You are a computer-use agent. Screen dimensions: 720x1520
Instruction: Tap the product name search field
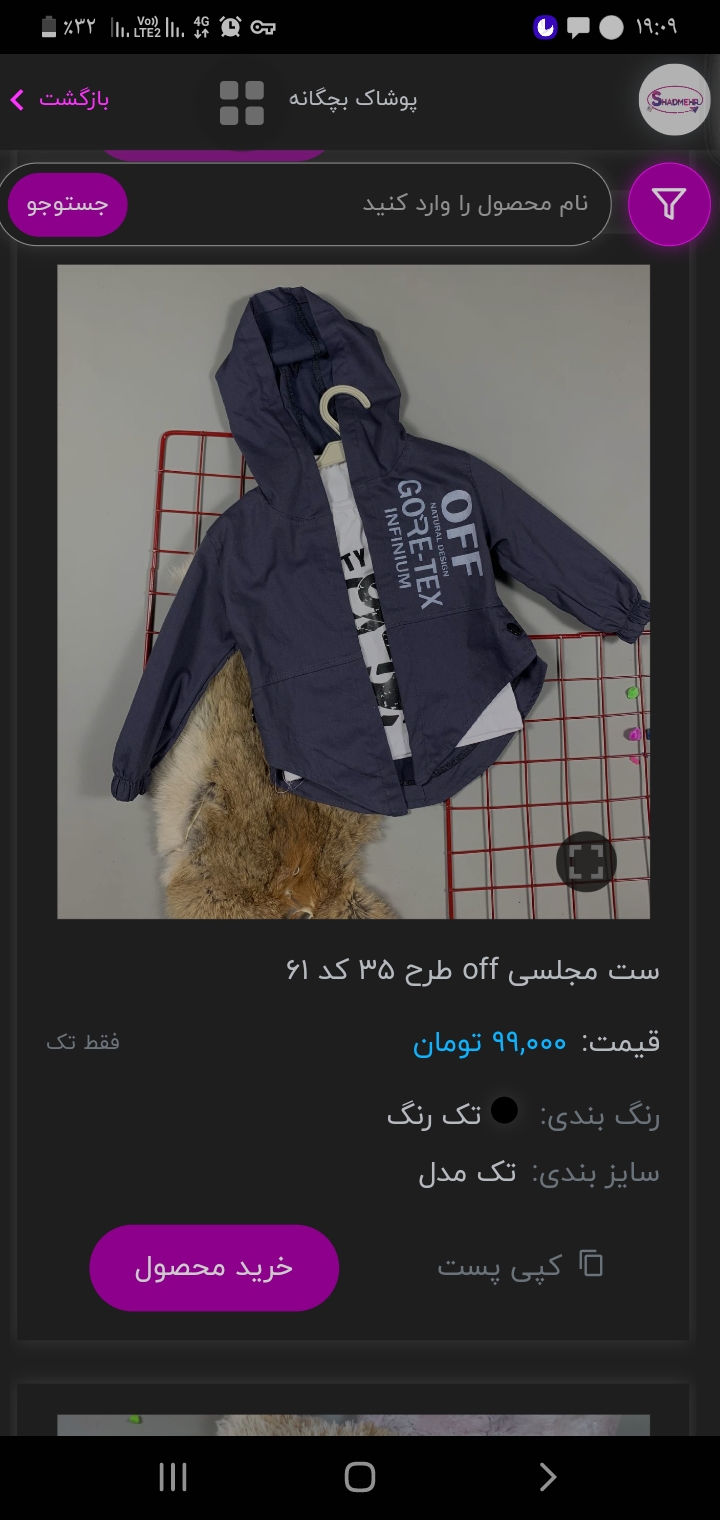tap(370, 204)
